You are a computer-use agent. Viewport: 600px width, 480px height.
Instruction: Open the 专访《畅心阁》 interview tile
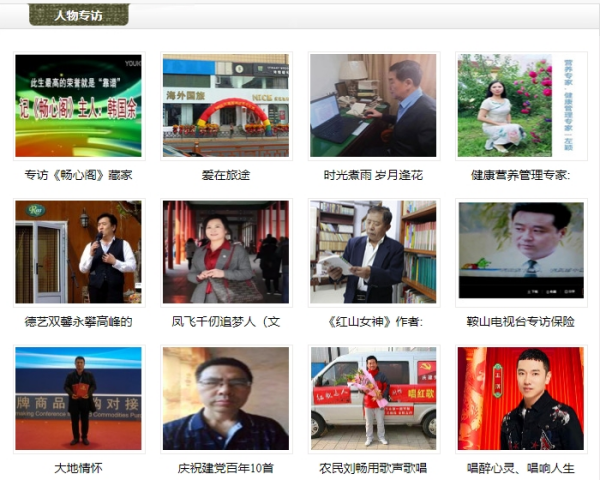78,106
